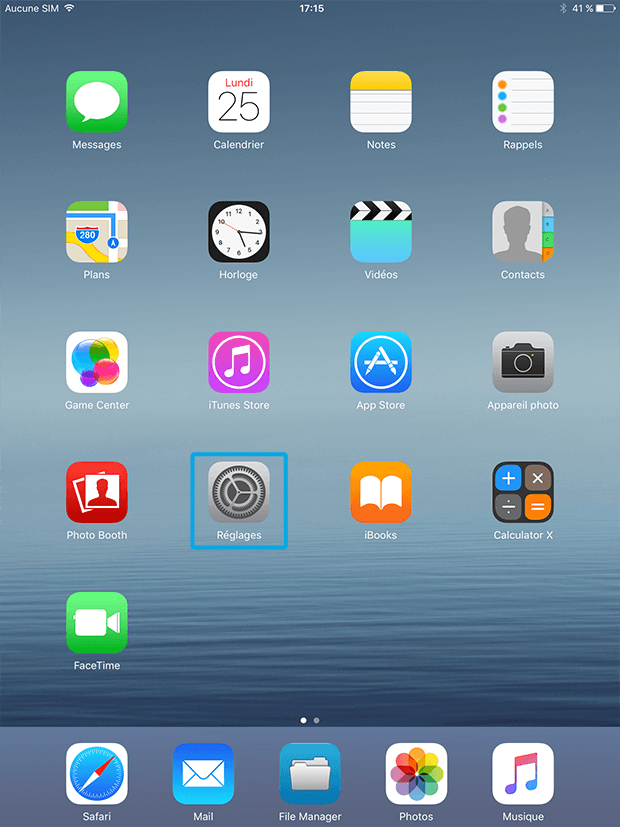Open Photo Booth
This screenshot has height=827, width=620.
point(97,492)
